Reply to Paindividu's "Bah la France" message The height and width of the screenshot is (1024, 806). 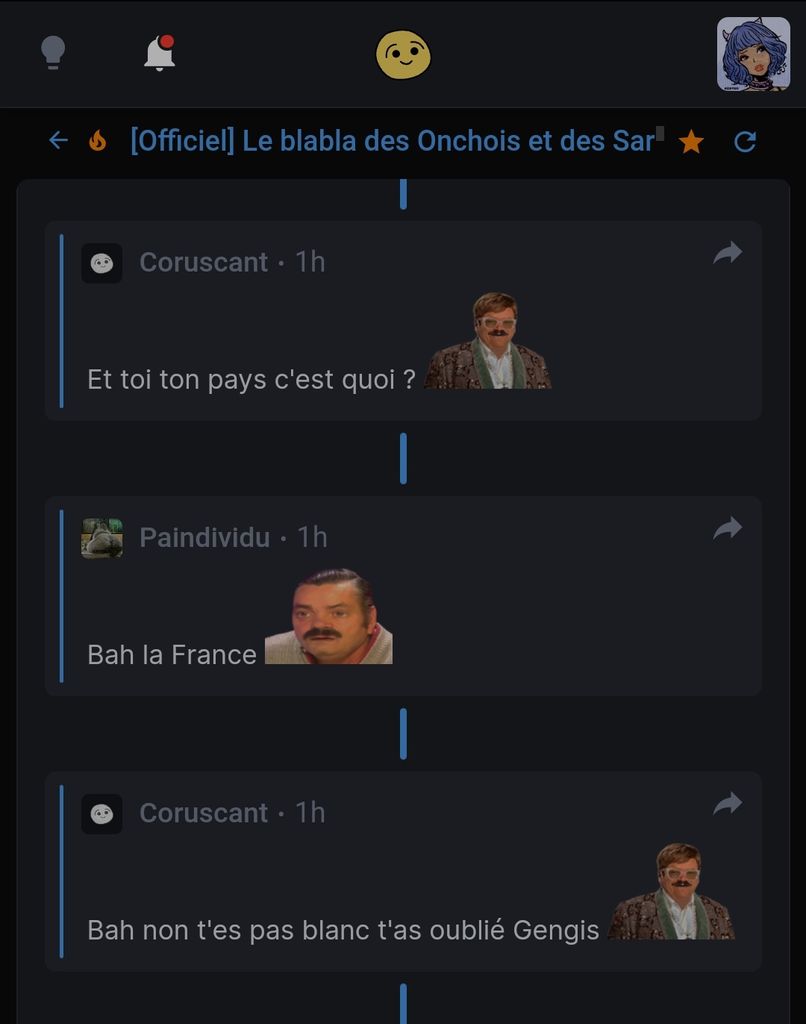click(727, 529)
